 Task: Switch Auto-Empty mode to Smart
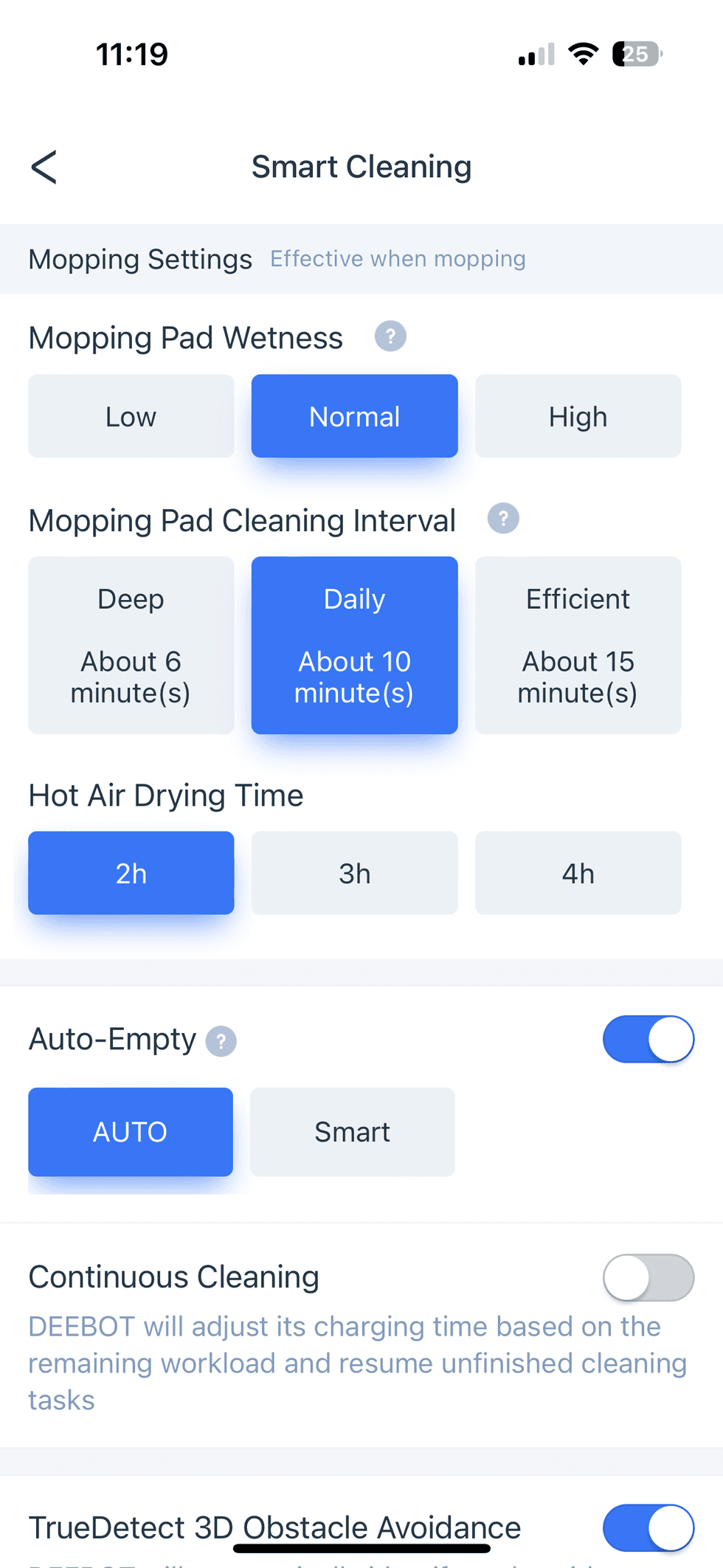pos(352,1132)
